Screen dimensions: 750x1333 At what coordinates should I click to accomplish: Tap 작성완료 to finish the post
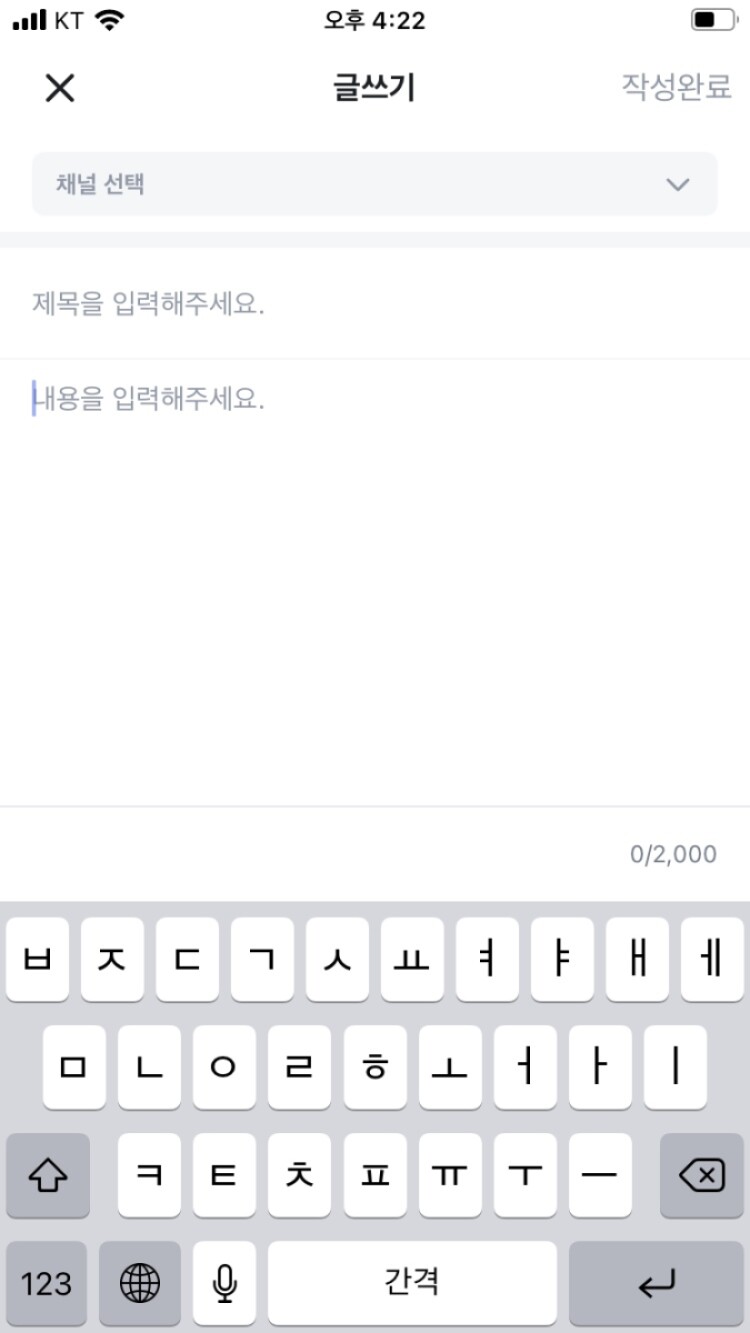tap(676, 87)
